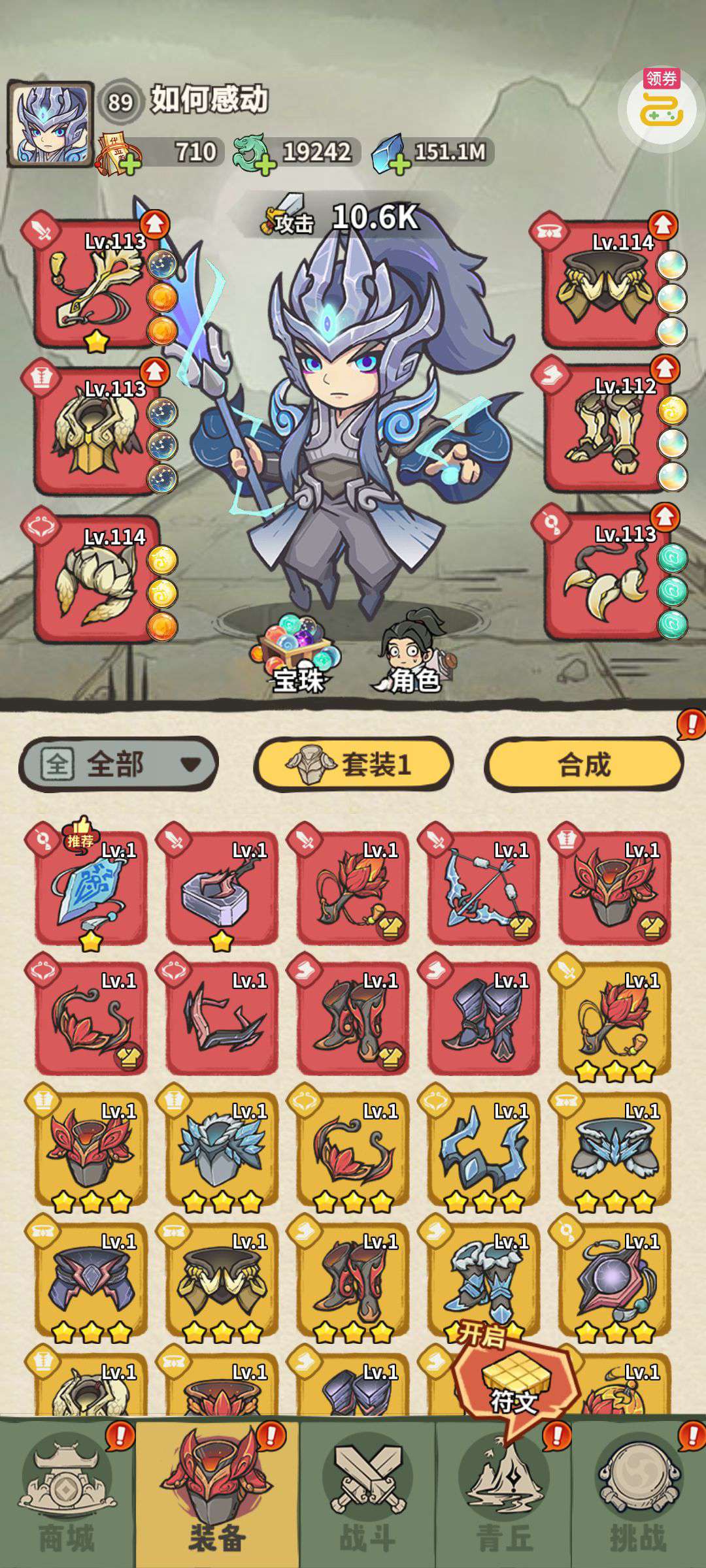Switch to the 商城 shop tab

pos(67,1496)
